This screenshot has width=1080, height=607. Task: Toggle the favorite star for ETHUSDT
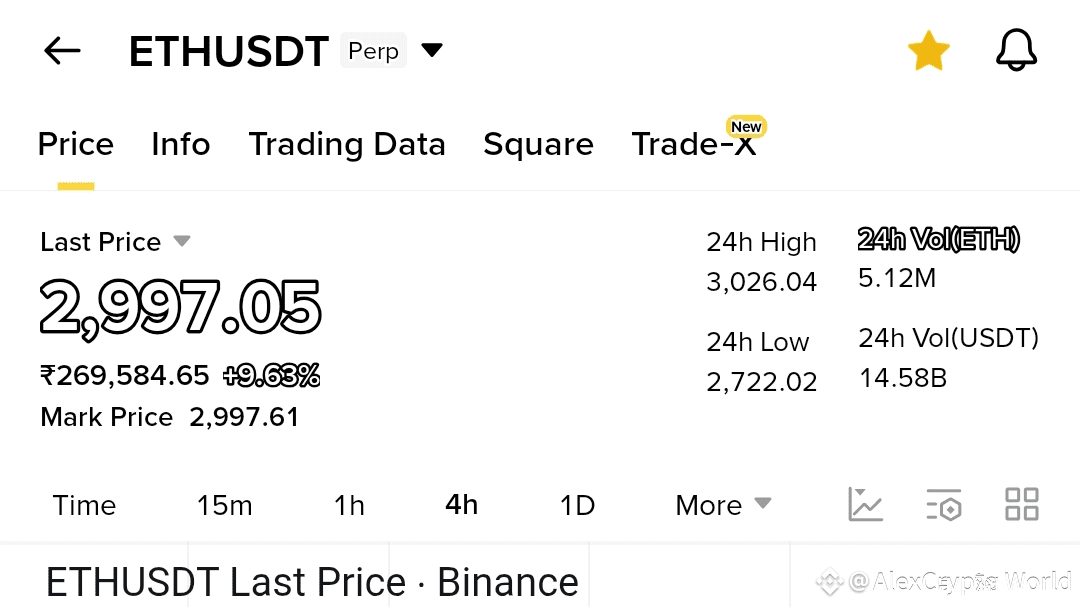(928, 51)
